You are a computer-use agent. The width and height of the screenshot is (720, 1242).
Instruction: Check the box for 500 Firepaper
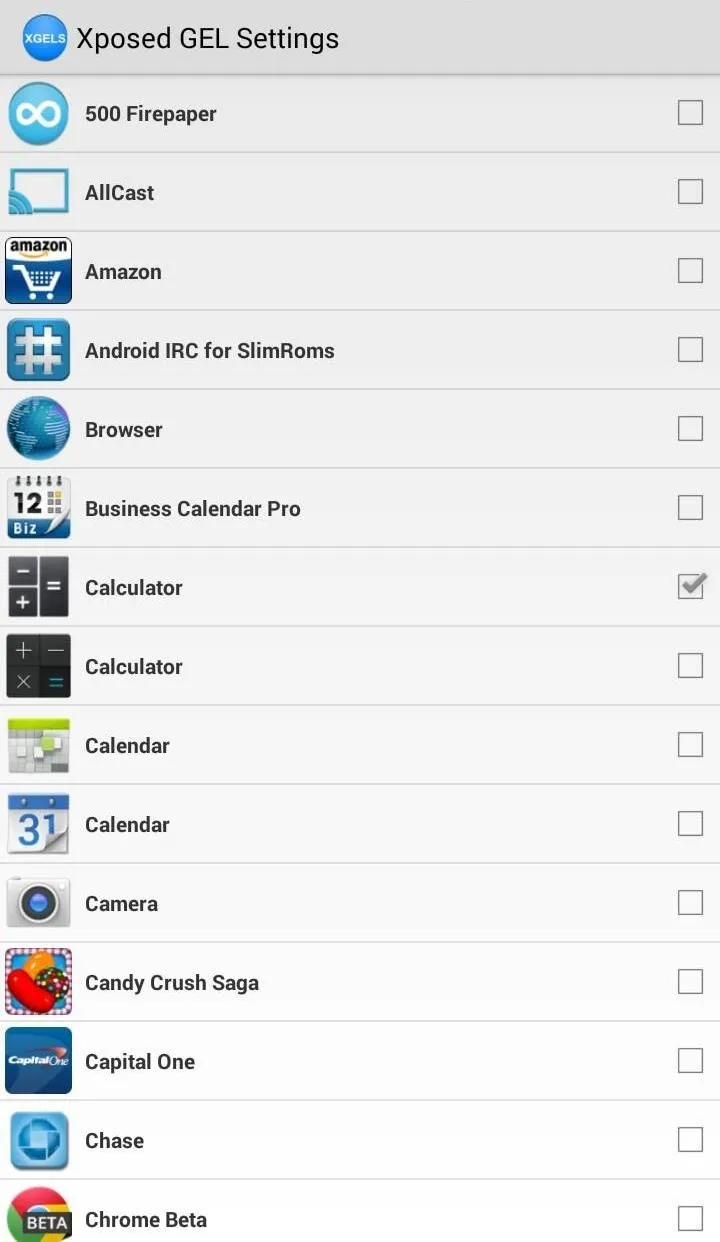click(x=690, y=112)
